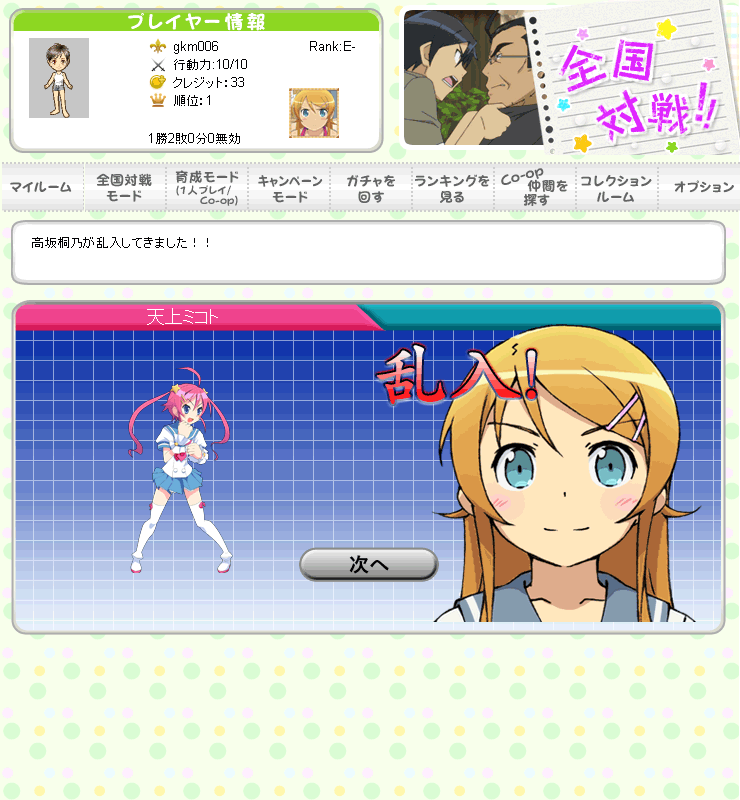The height and width of the screenshot is (800, 740).
Task: View ランキングを見る
Action: (x=452, y=187)
